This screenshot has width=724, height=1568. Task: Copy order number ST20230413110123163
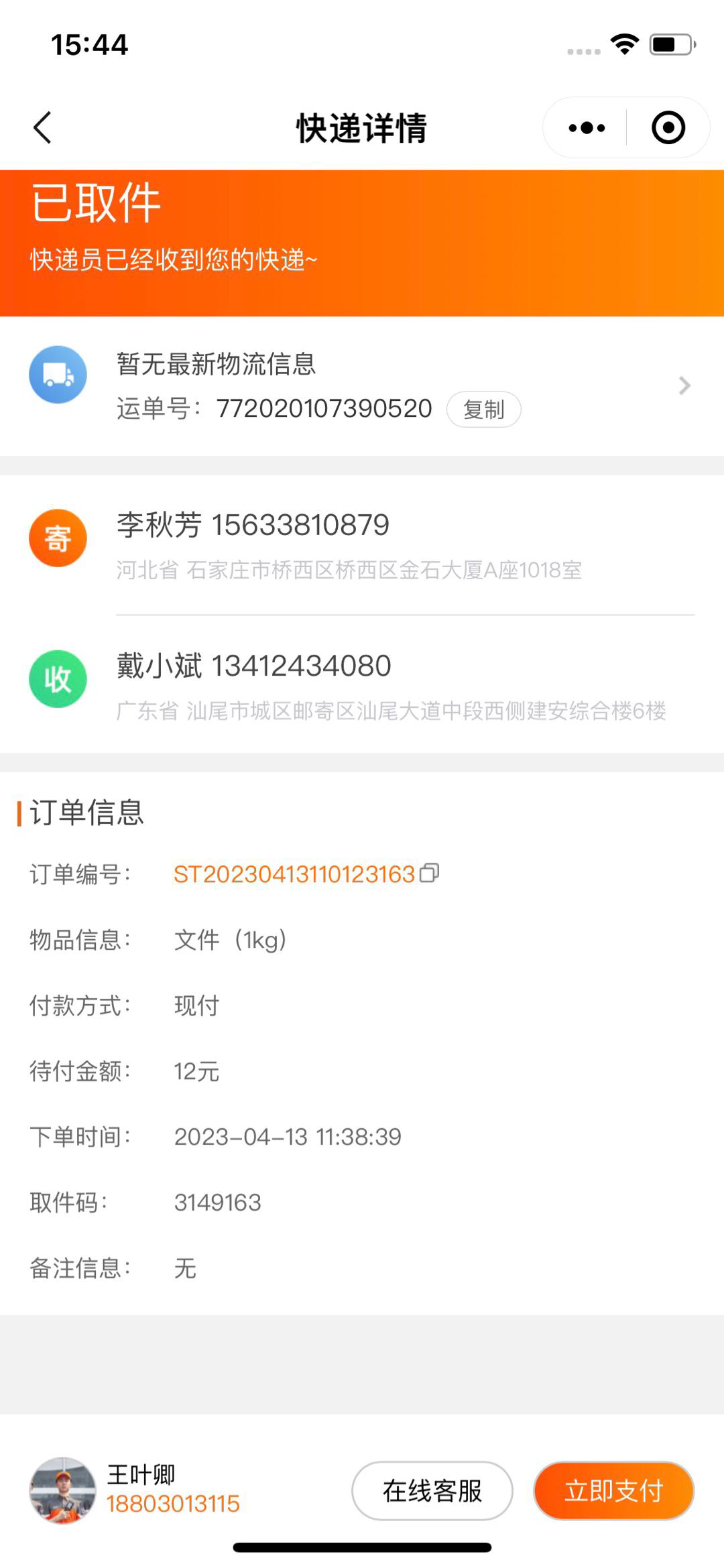[429, 873]
